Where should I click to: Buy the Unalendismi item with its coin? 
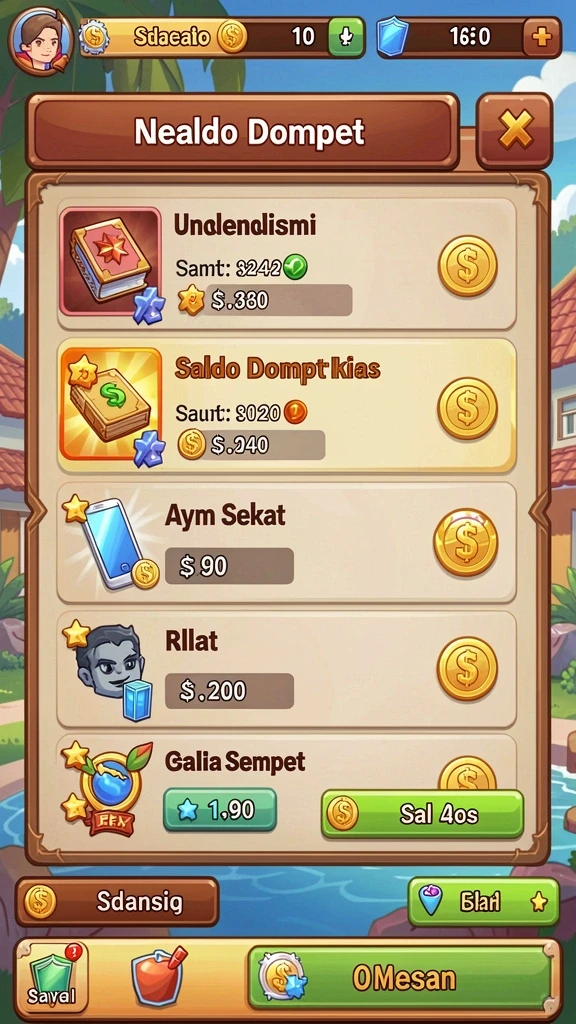[468, 266]
